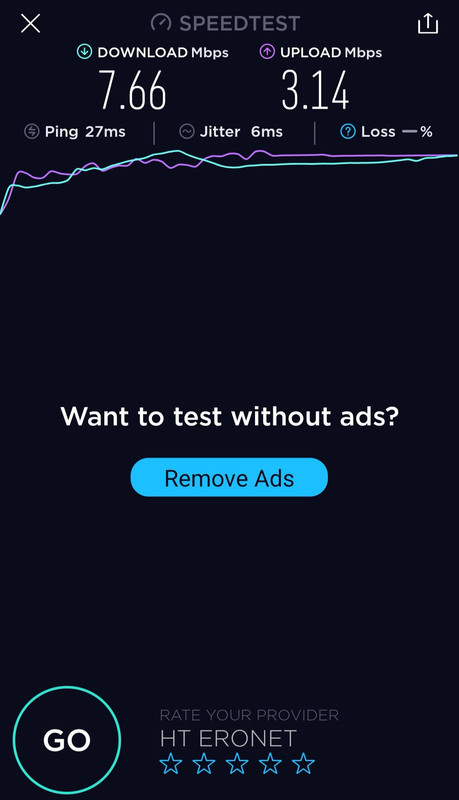
Task: Close the speed test results
Action: click(x=31, y=23)
